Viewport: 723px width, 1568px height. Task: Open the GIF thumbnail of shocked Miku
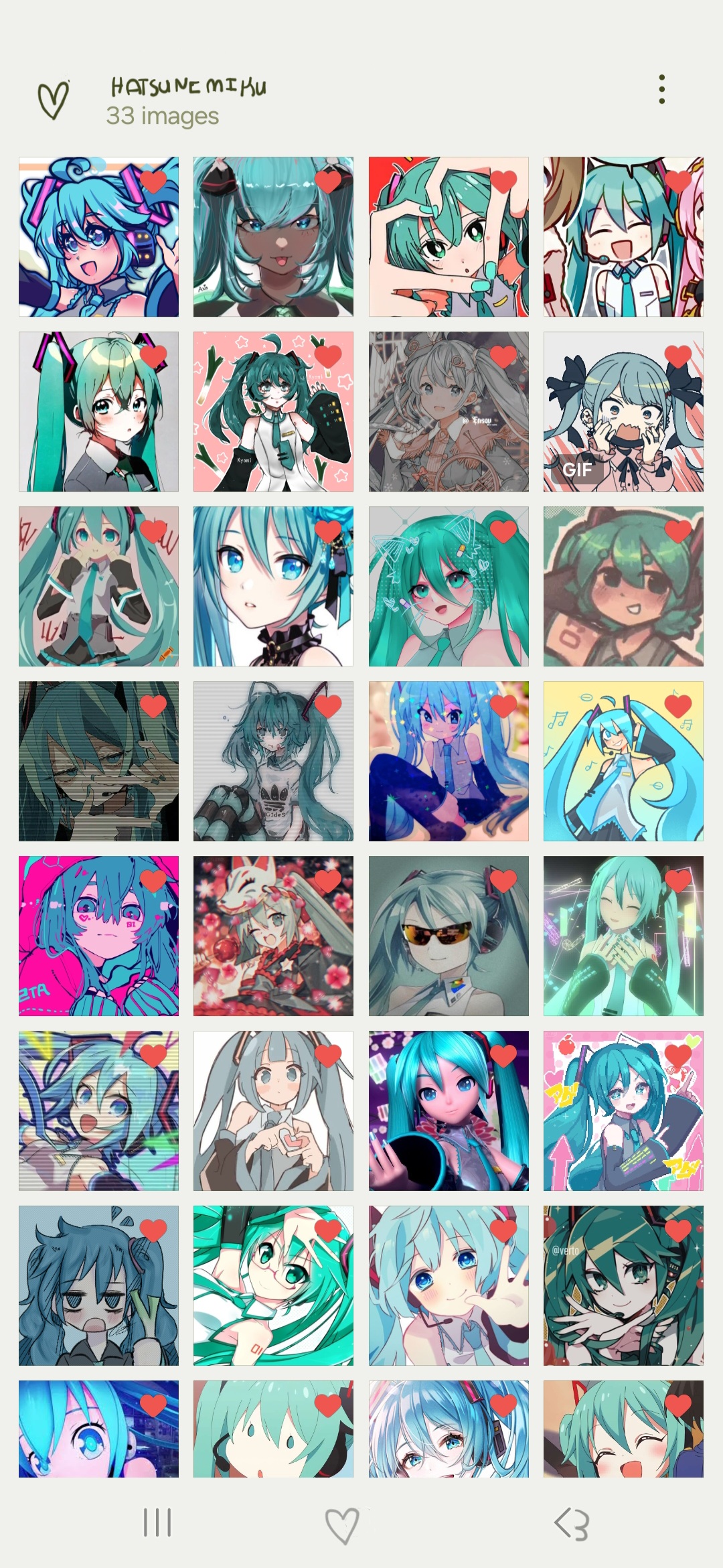[623, 411]
